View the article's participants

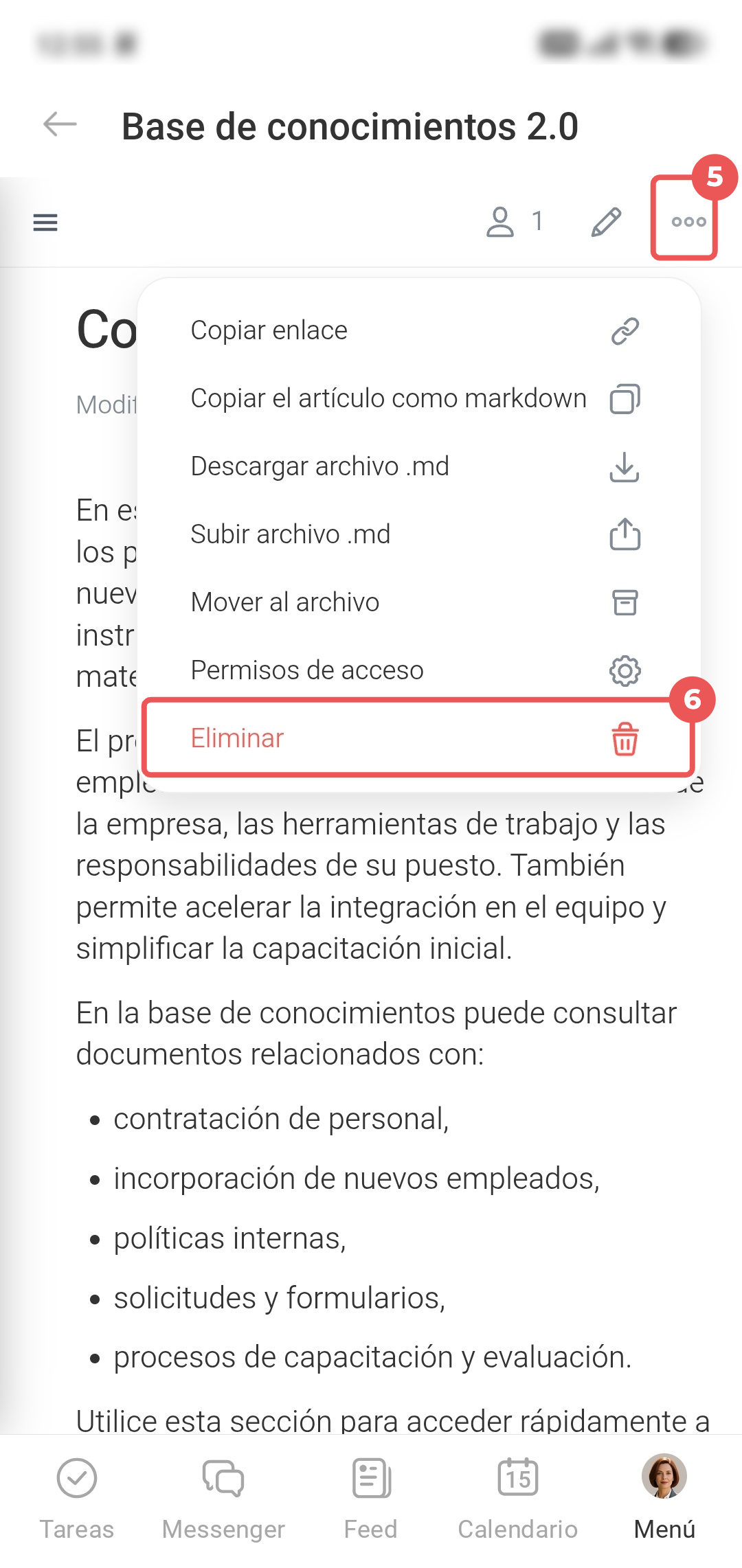[x=515, y=222]
